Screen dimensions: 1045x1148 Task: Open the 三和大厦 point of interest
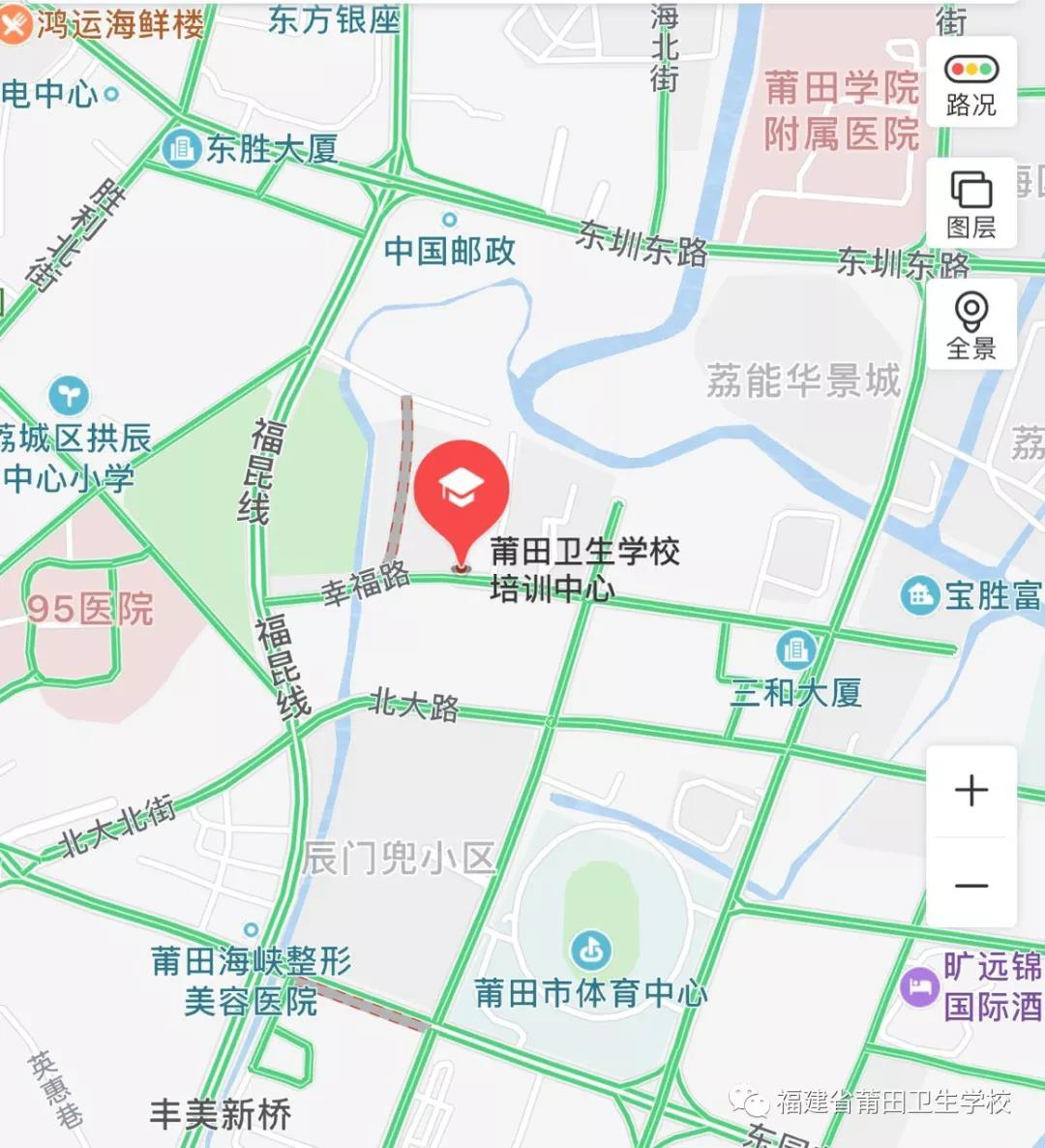pos(795,650)
